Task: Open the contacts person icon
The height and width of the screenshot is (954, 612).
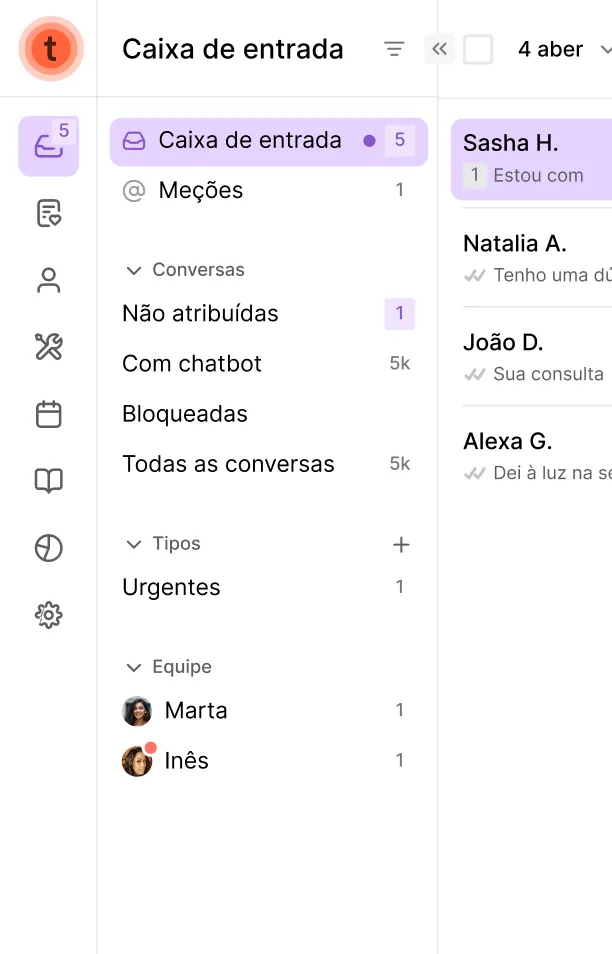Action: 49,281
